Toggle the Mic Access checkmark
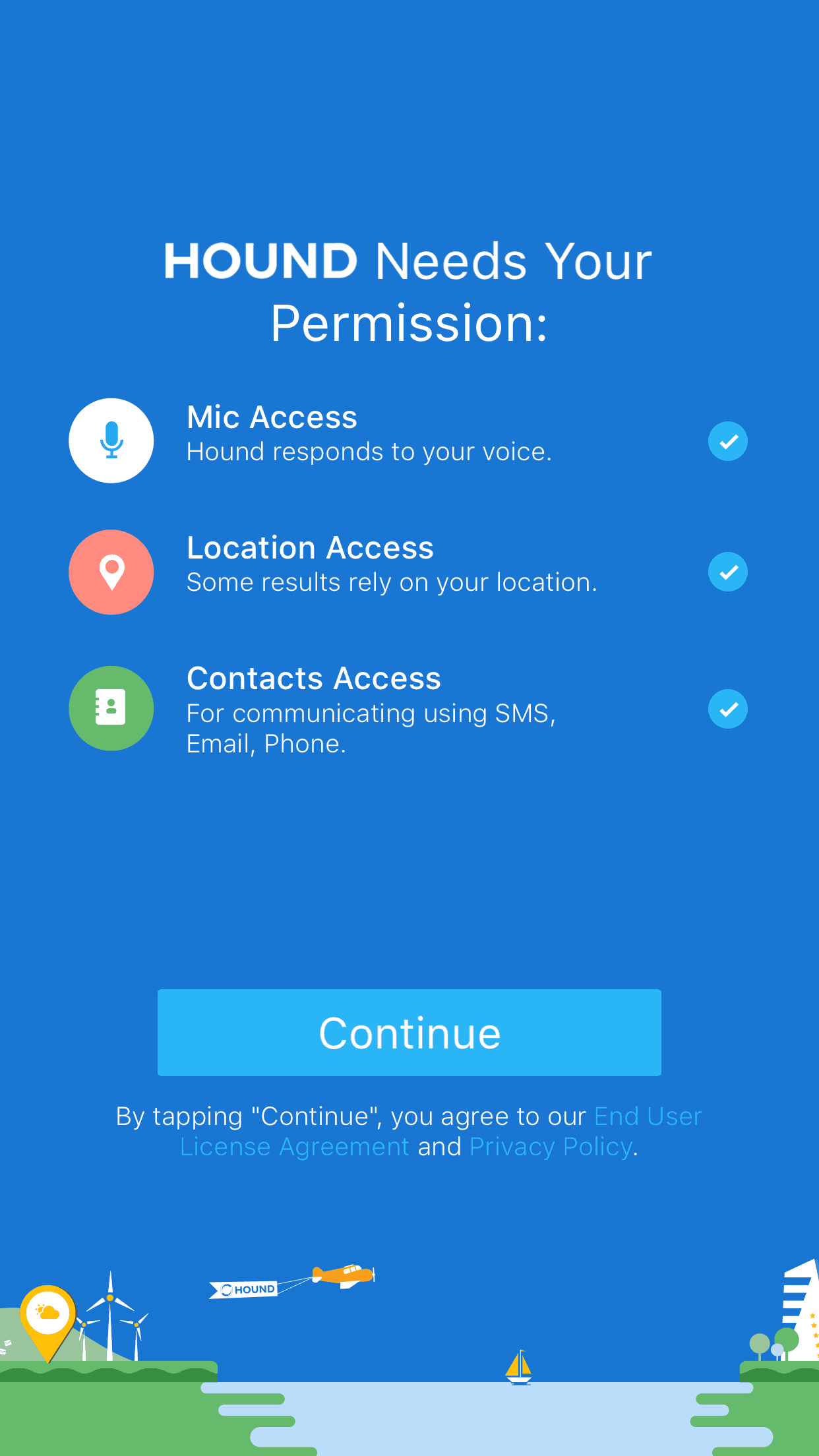The width and height of the screenshot is (819, 1456). [727, 441]
